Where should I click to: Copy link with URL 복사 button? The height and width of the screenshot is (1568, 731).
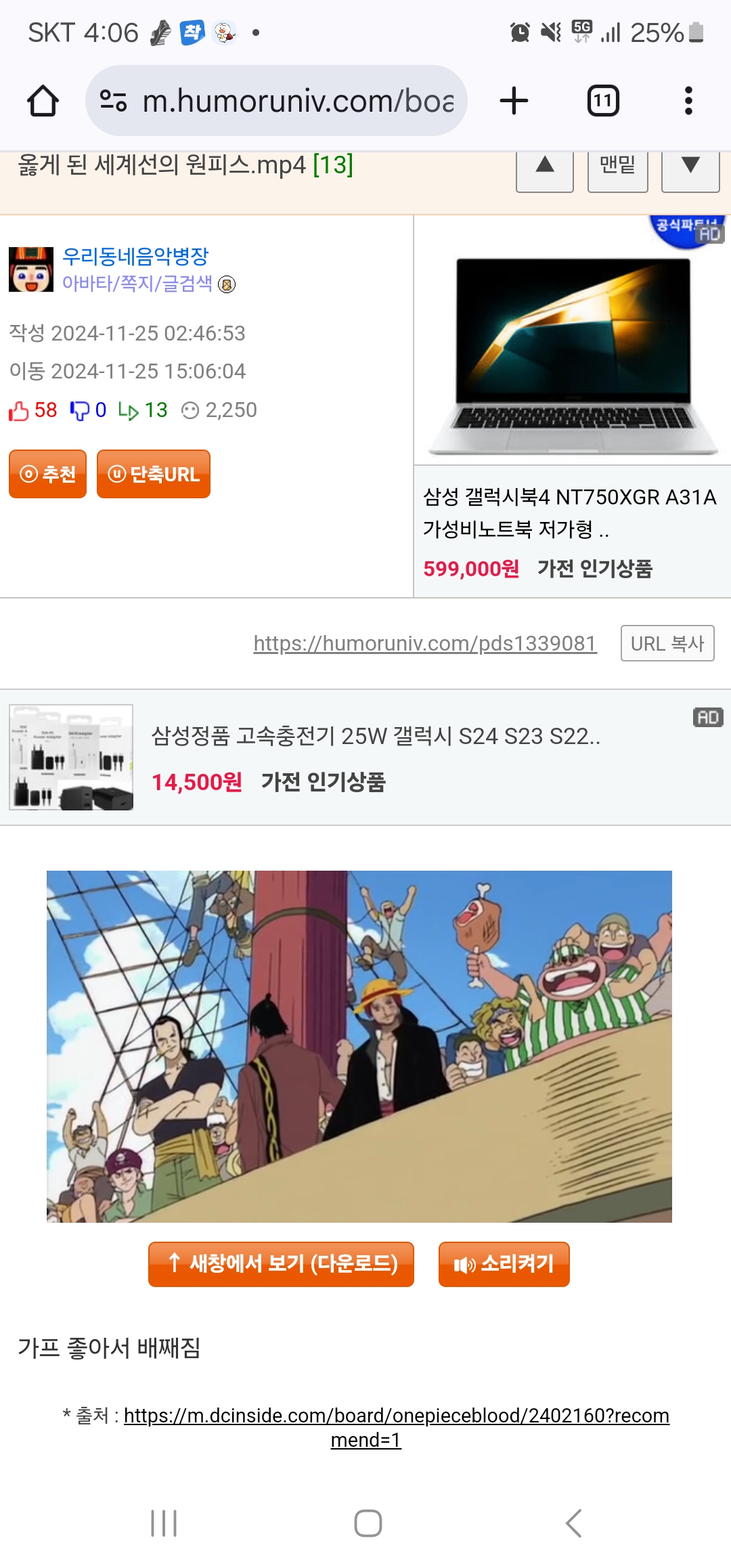(x=667, y=643)
